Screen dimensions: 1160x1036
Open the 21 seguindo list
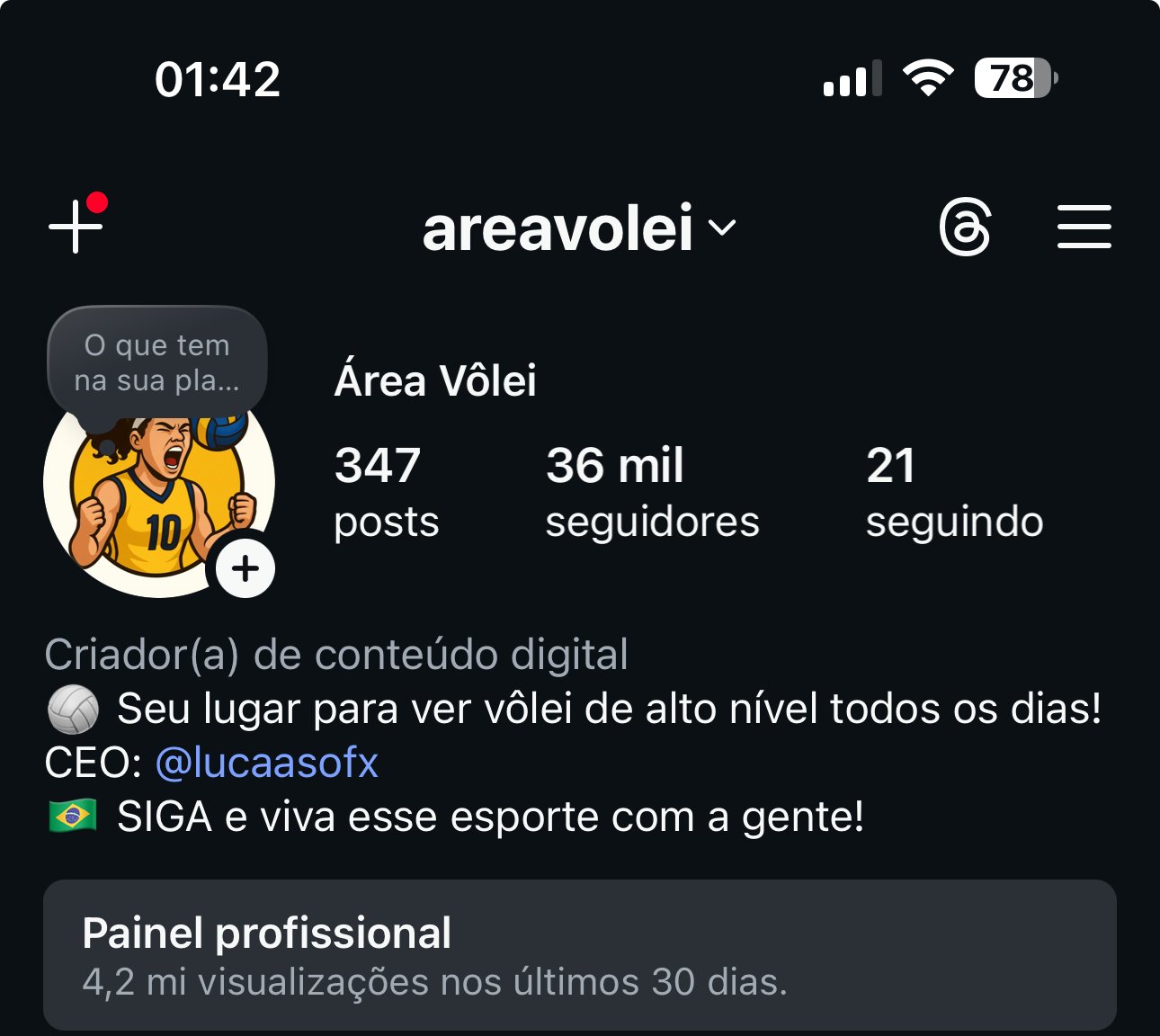(954, 493)
